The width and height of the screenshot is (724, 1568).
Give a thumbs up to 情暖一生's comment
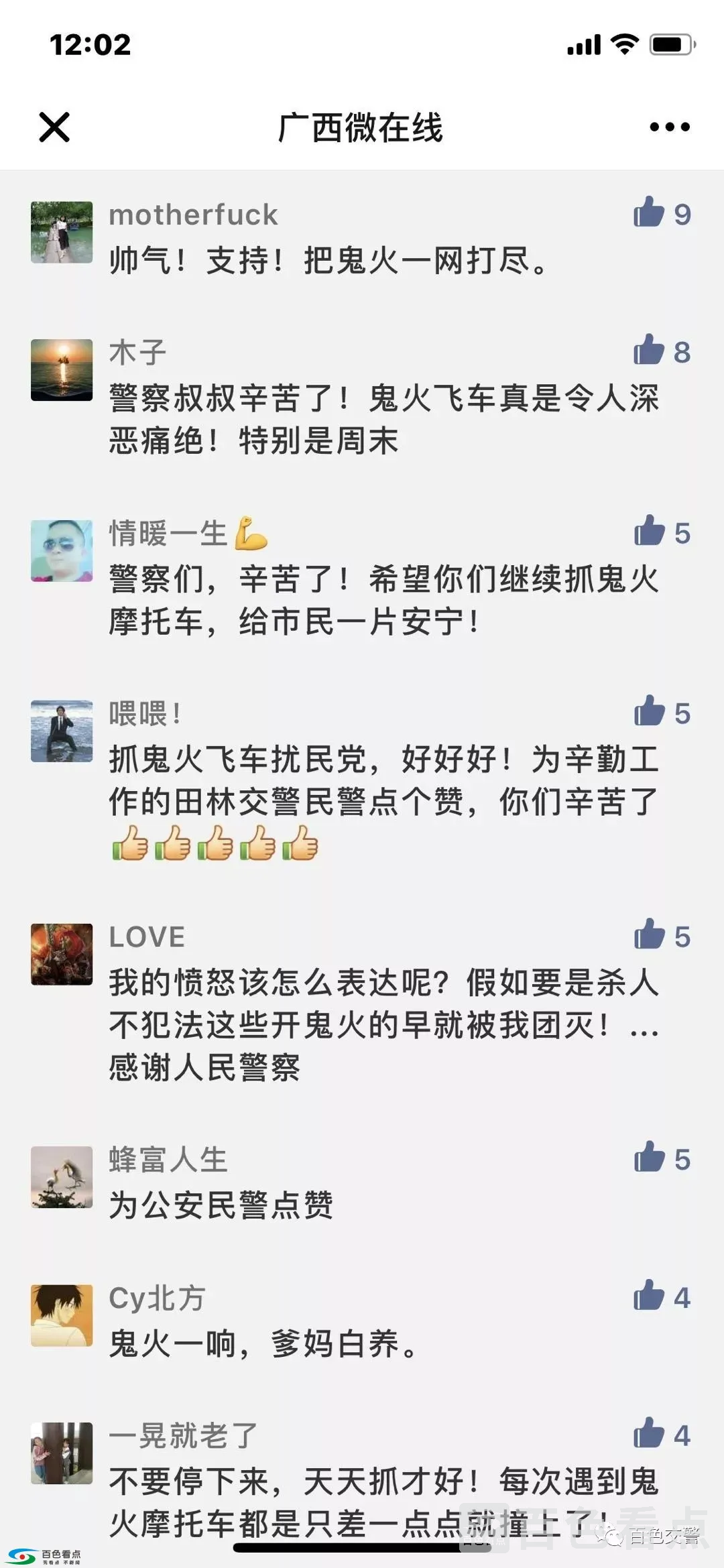tap(649, 532)
